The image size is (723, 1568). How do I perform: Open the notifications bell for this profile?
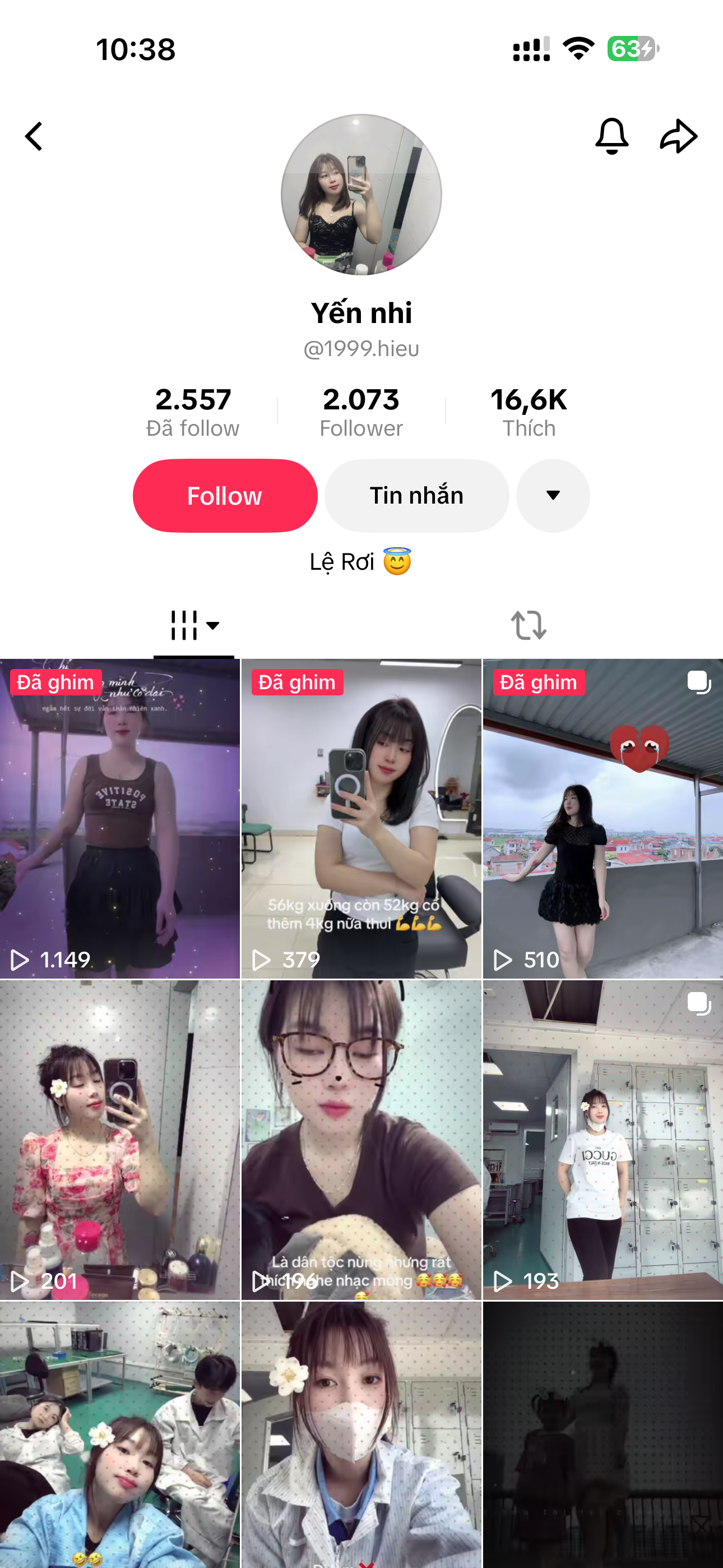coord(611,136)
